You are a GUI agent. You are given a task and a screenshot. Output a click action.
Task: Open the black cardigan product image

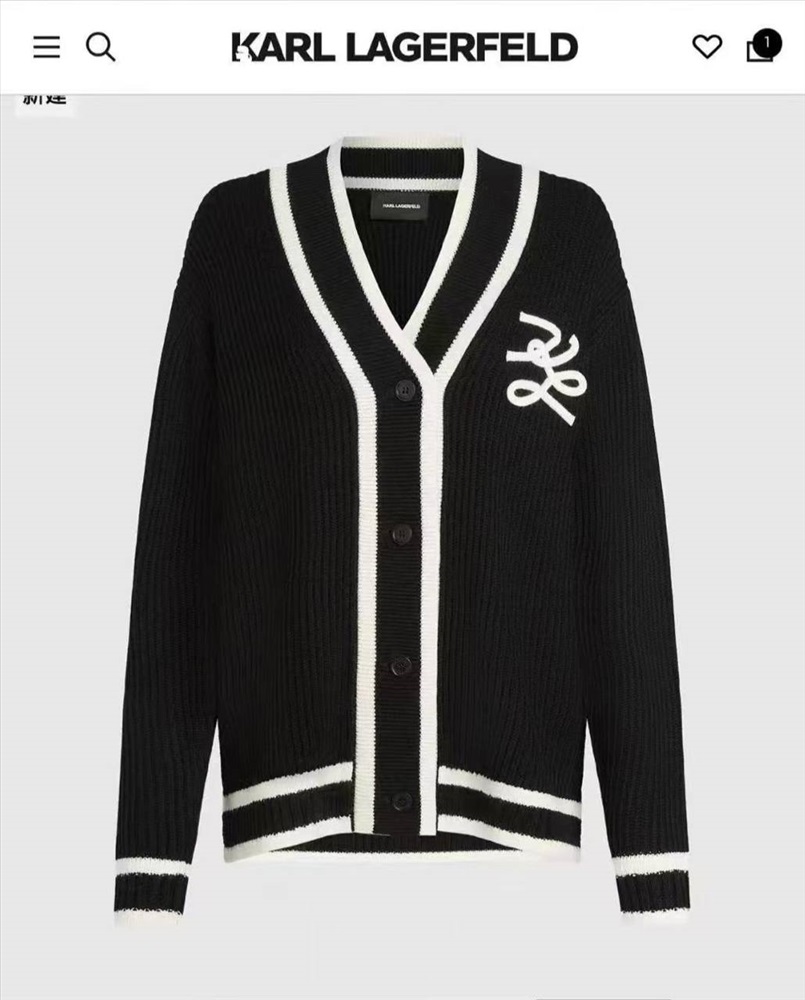tap(402, 530)
